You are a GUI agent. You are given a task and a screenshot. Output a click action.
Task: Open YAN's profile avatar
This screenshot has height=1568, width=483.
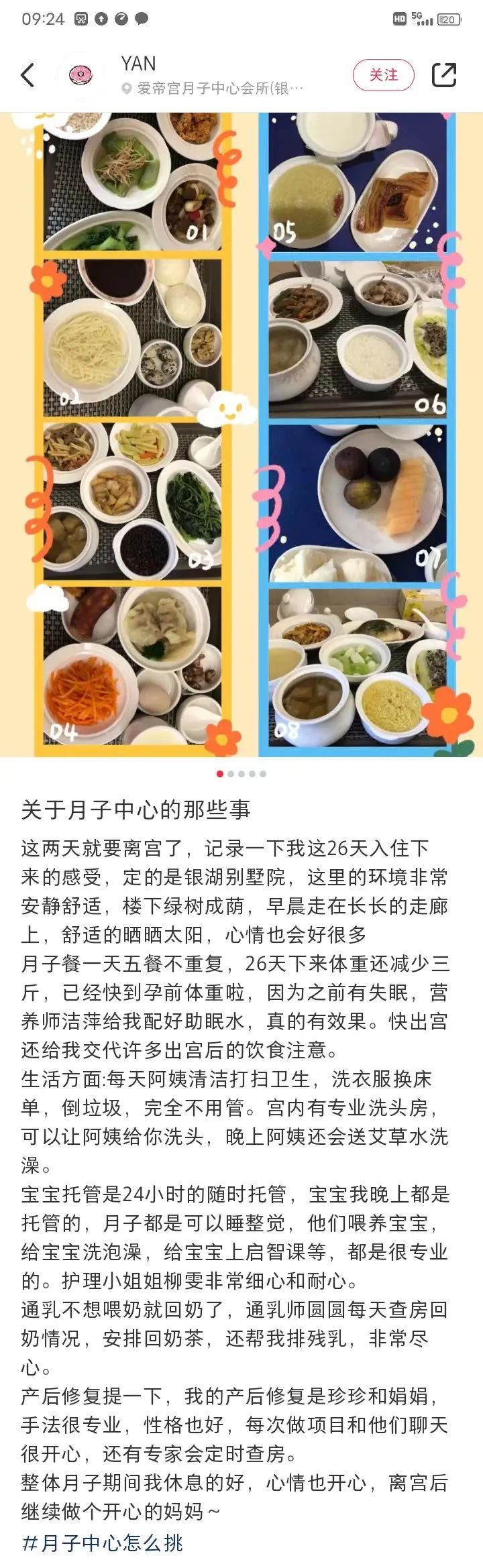coord(80,75)
